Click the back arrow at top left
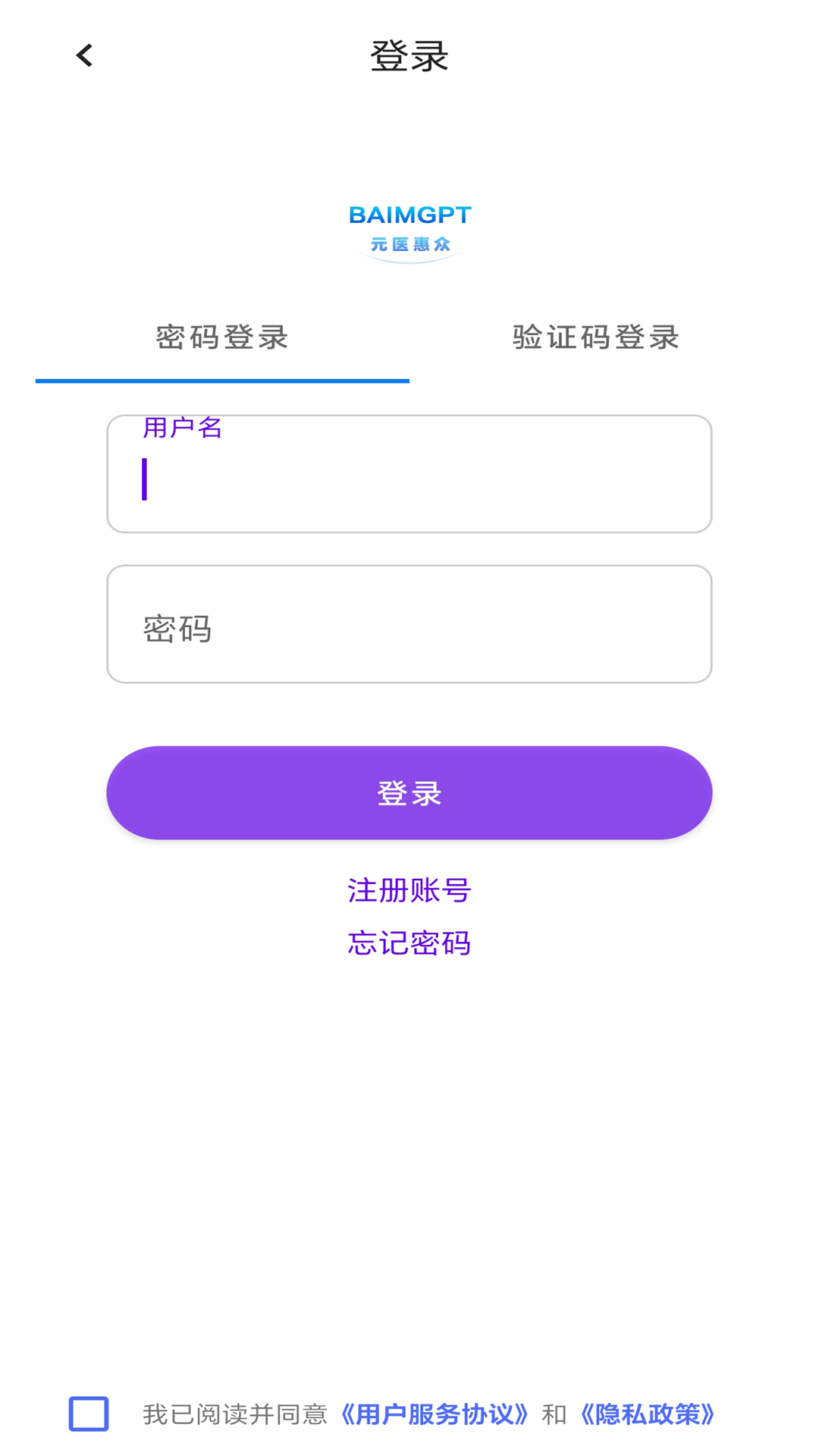 tap(85, 55)
